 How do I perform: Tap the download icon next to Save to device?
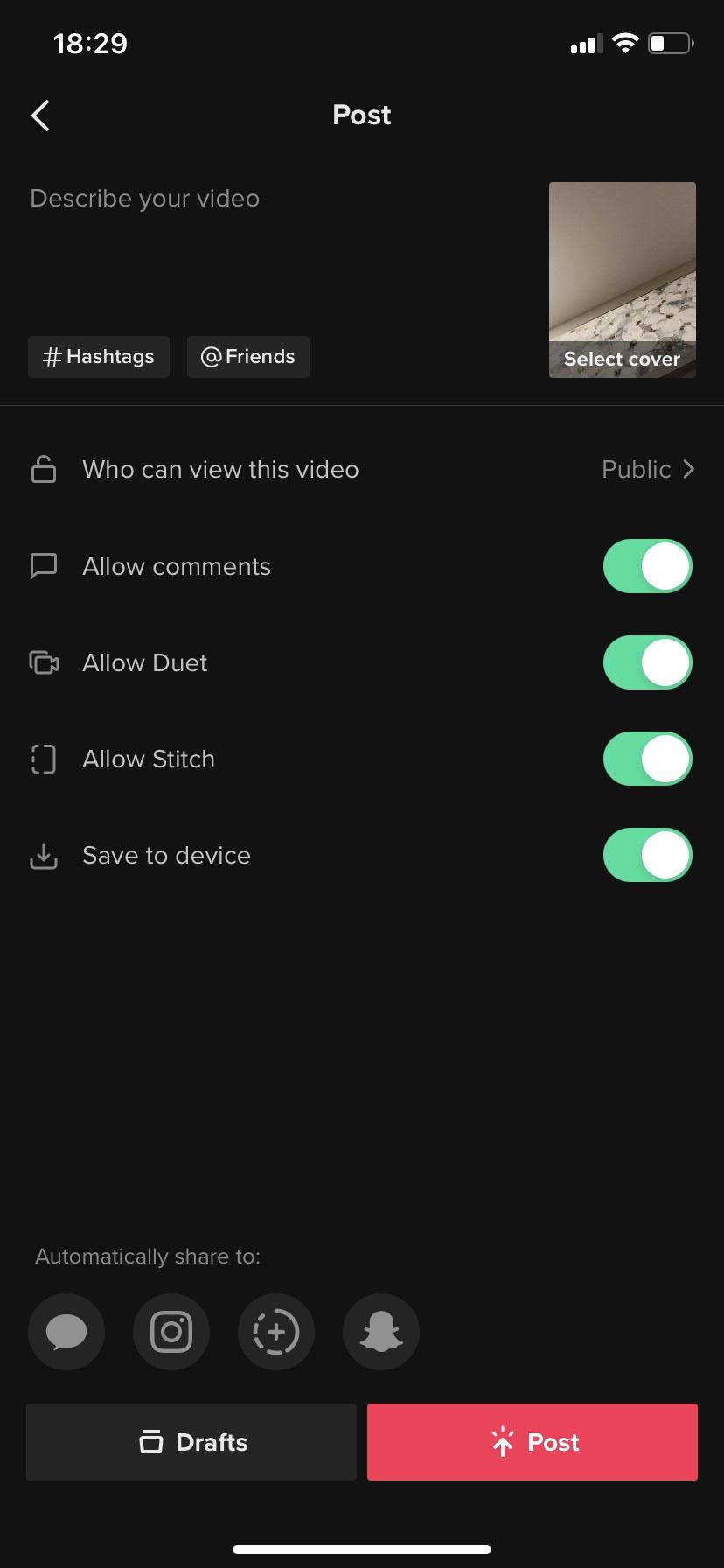click(42, 855)
